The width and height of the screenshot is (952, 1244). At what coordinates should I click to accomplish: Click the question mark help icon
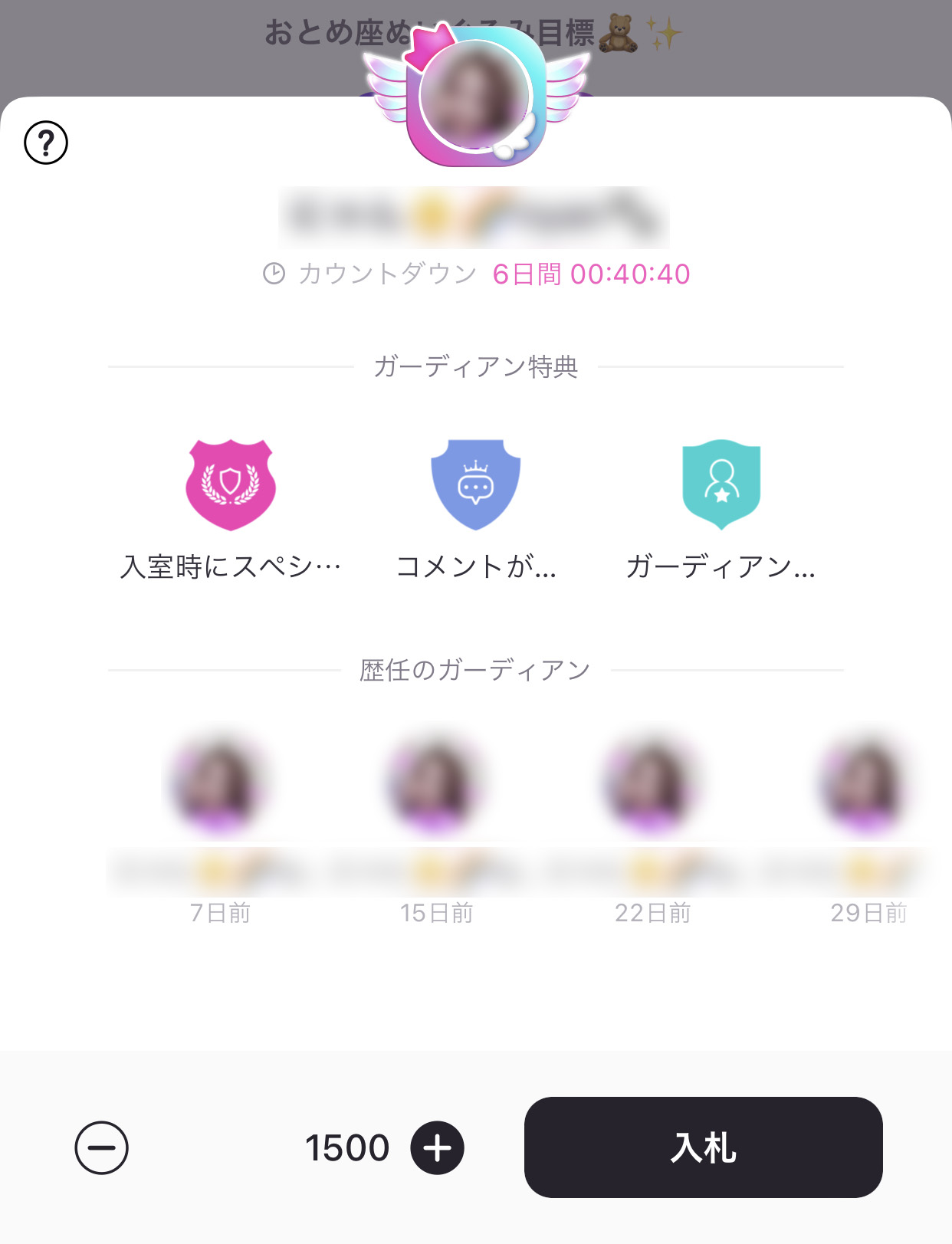[46, 142]
